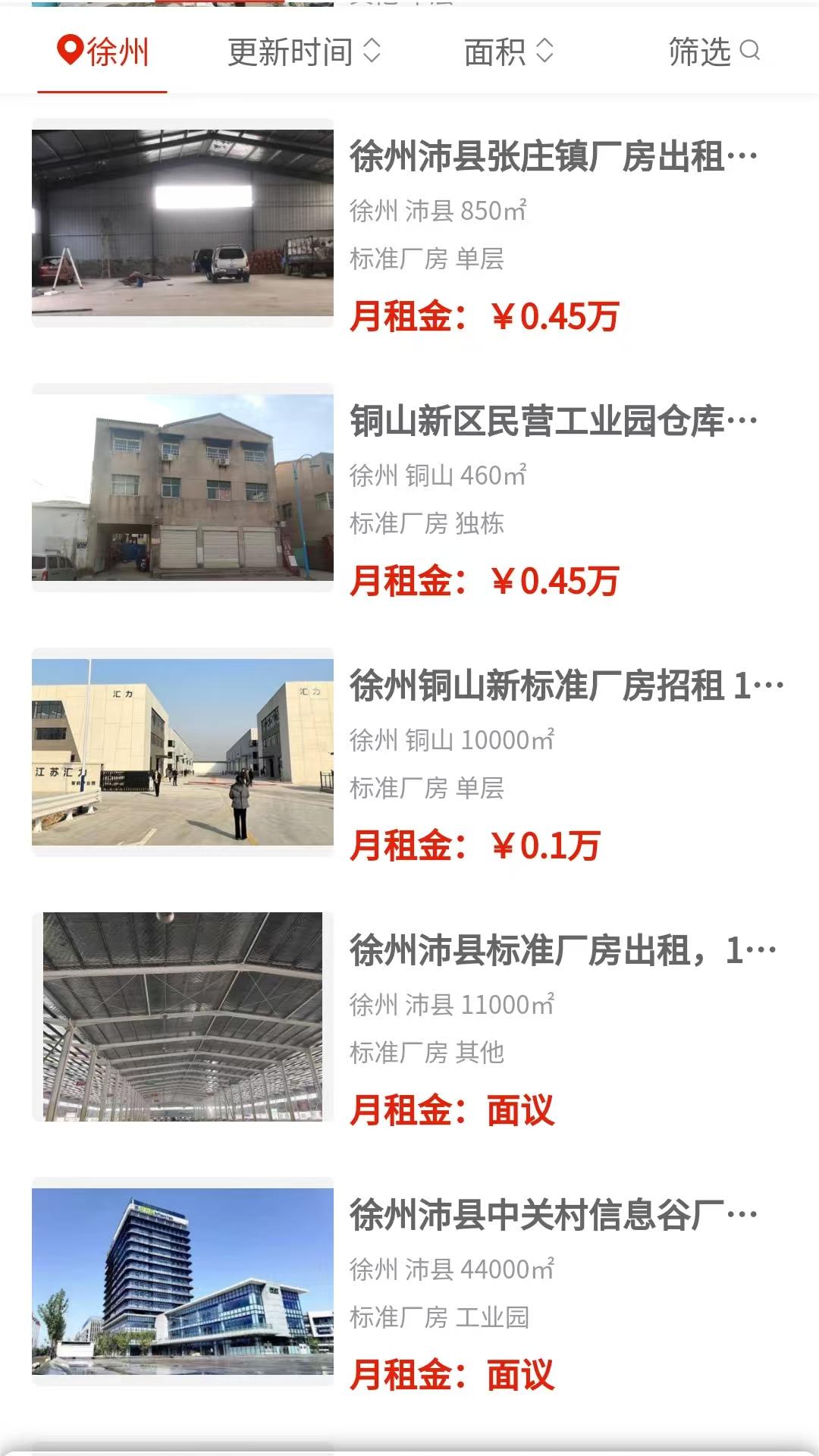Open 徐州沛县标准厂房出租 11000㎡ listing

pyautogui.click(x=561, y=951)
